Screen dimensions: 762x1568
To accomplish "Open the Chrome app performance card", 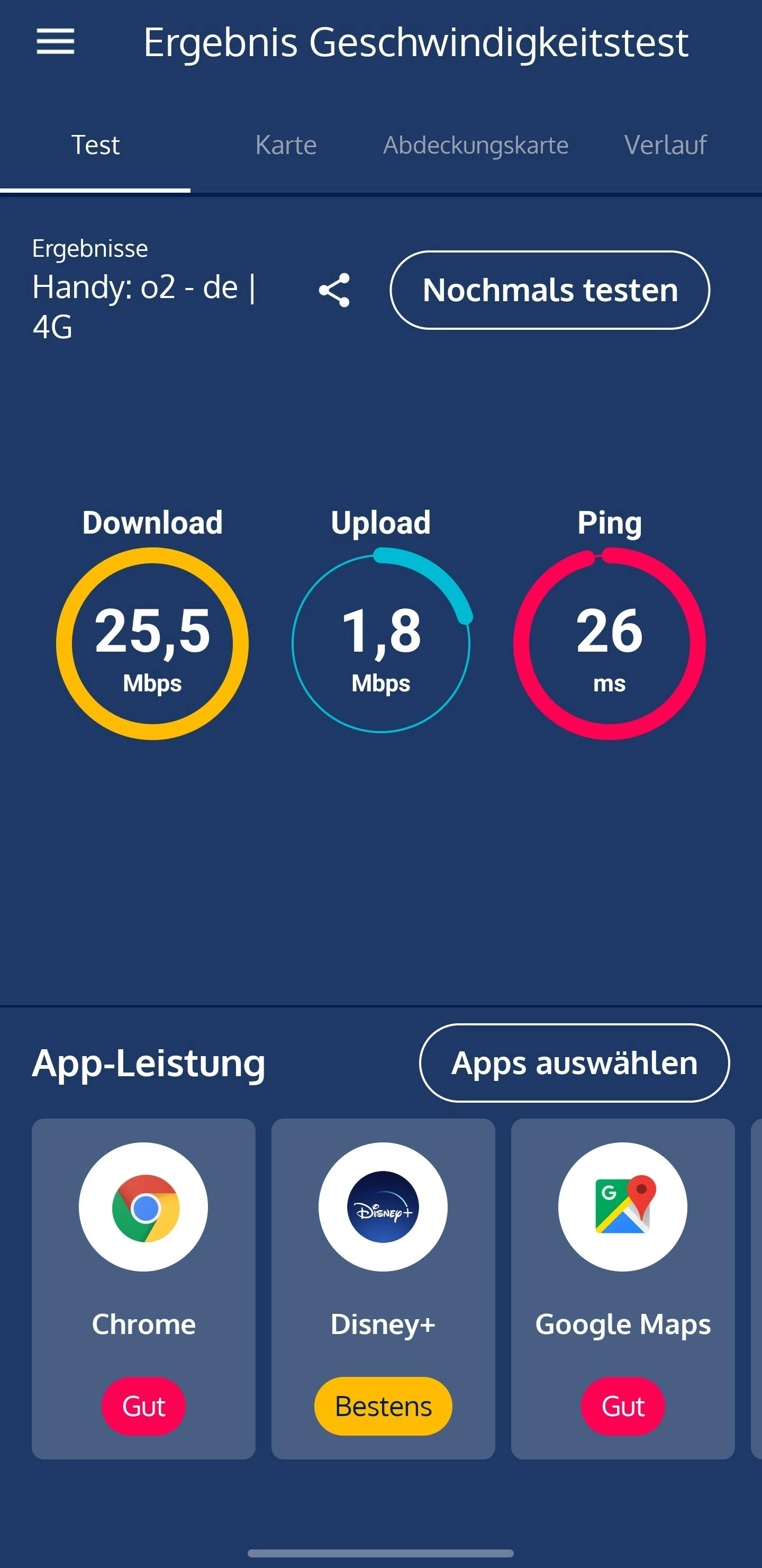I will point(143,1288).
